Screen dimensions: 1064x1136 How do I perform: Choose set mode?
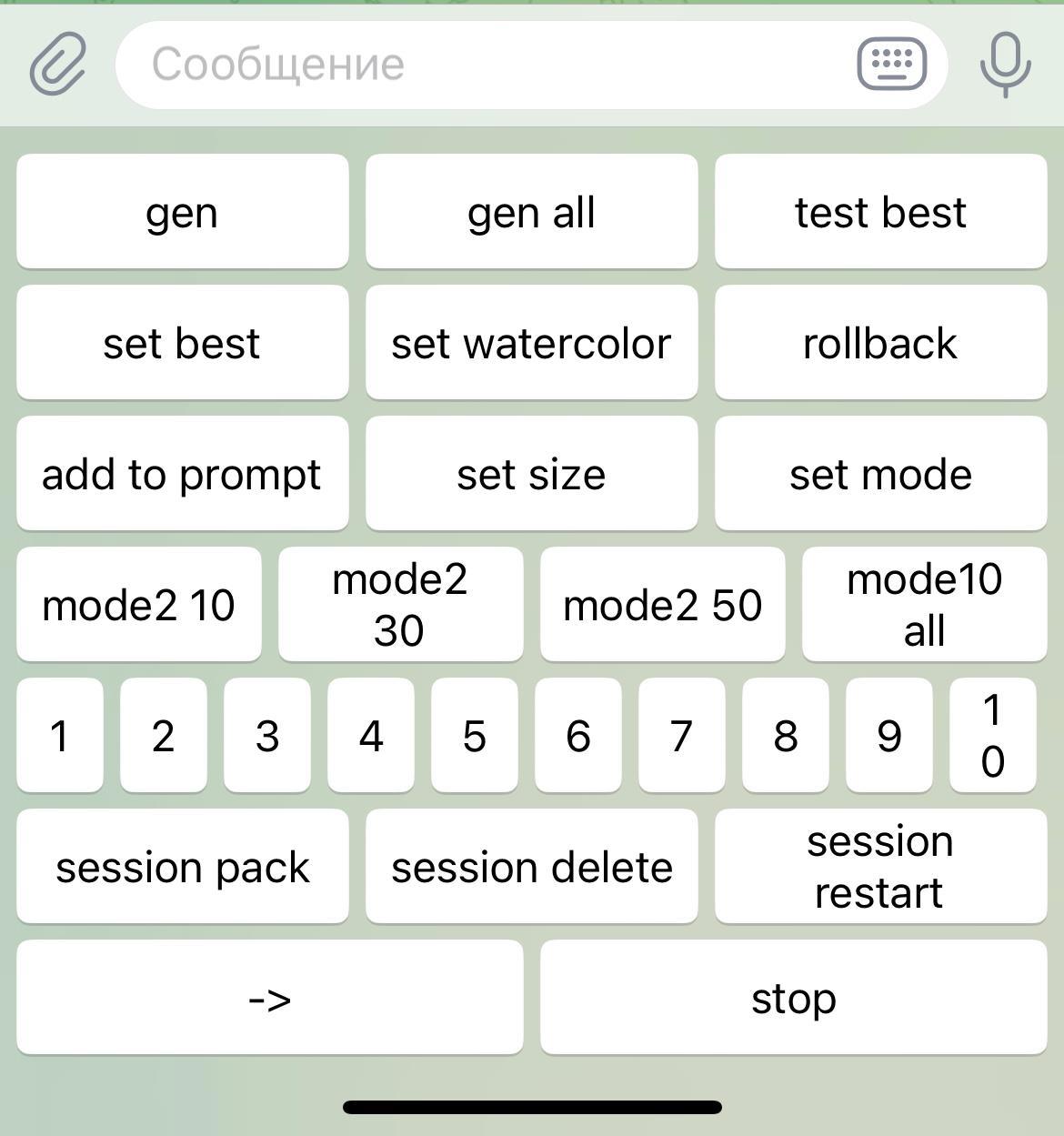point(880,474)
